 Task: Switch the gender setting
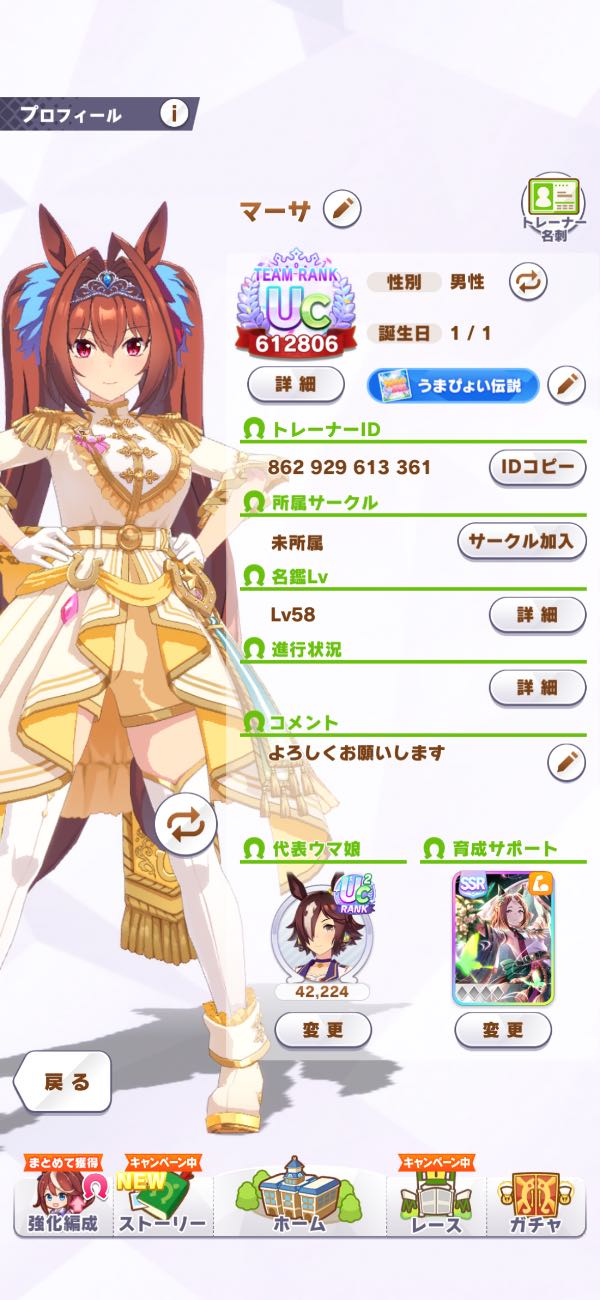click(x=526, y=282)
